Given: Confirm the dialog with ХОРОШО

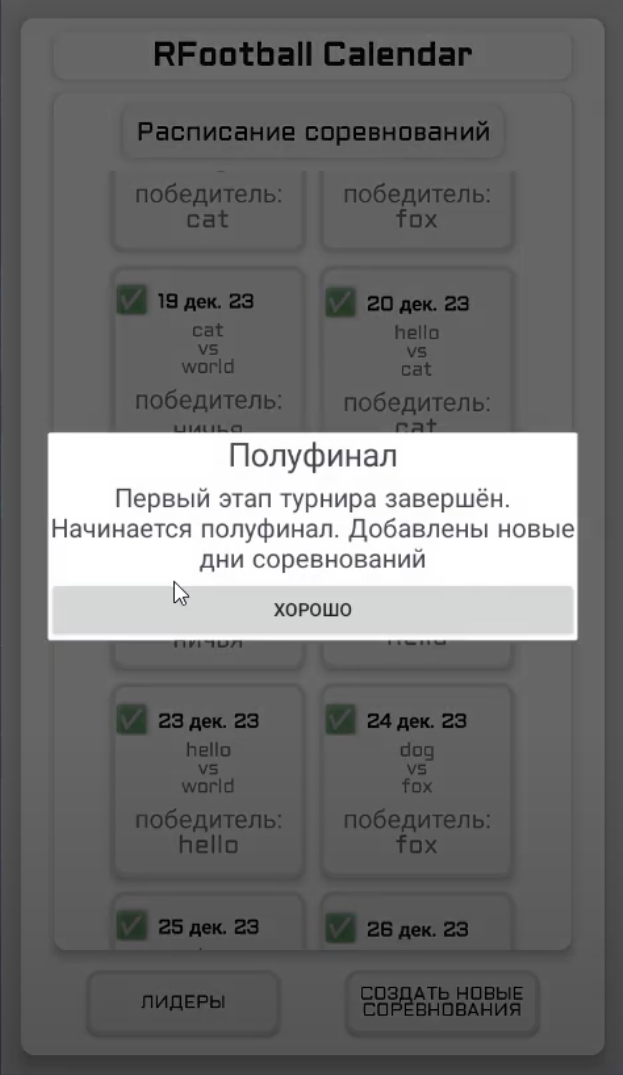Looking at the screenshot, I should (312, 609).
